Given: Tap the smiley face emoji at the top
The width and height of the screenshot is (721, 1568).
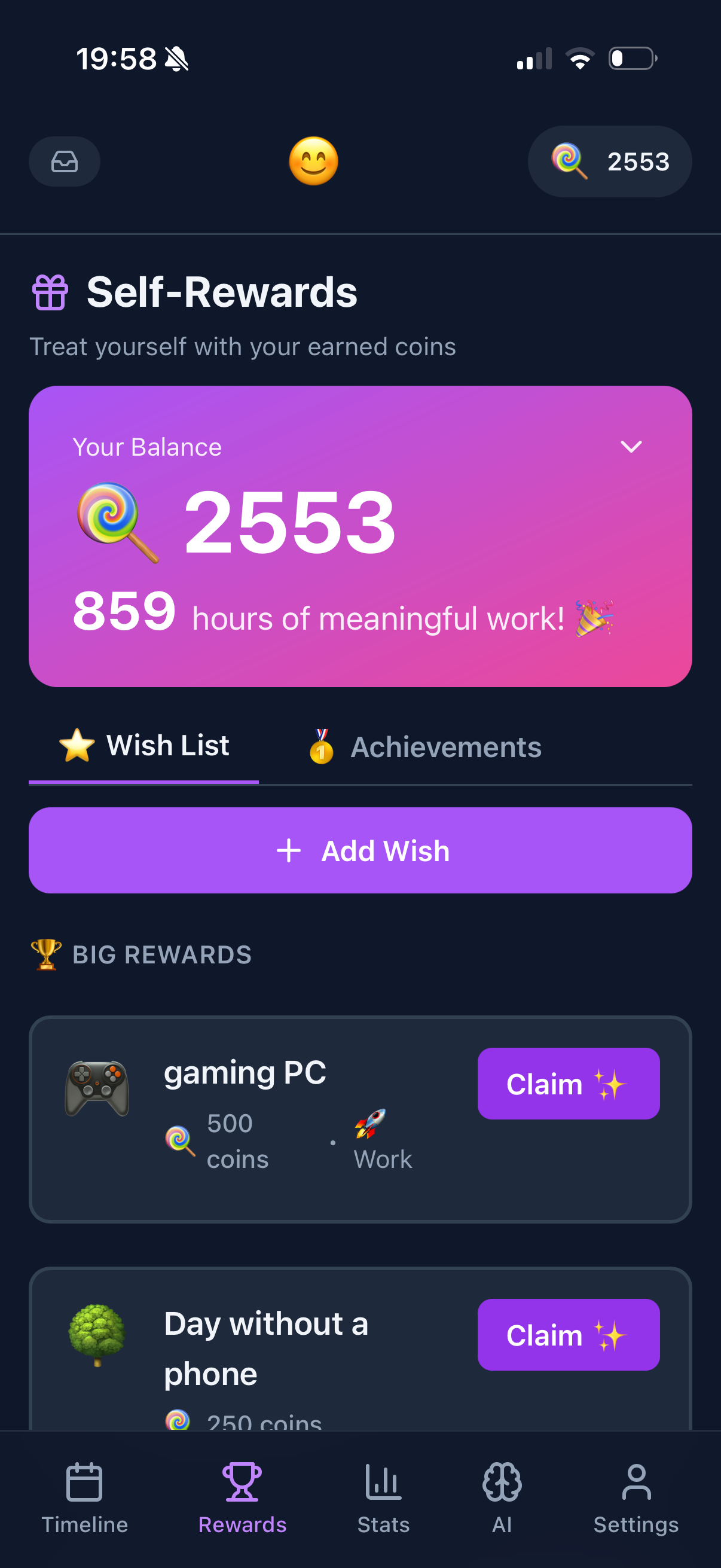Looking at the screenshot, I should click(x=313, y=161).
